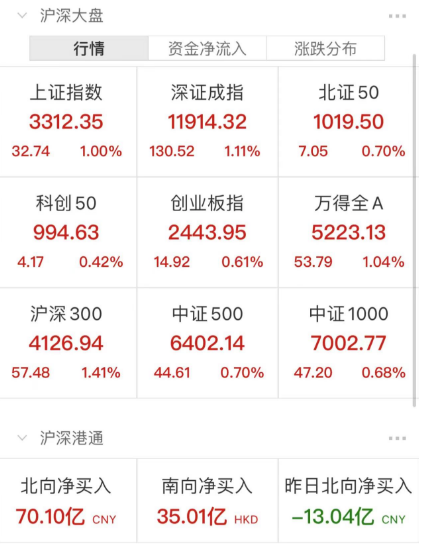Open the 沪深300 index card

pos(68,343)
